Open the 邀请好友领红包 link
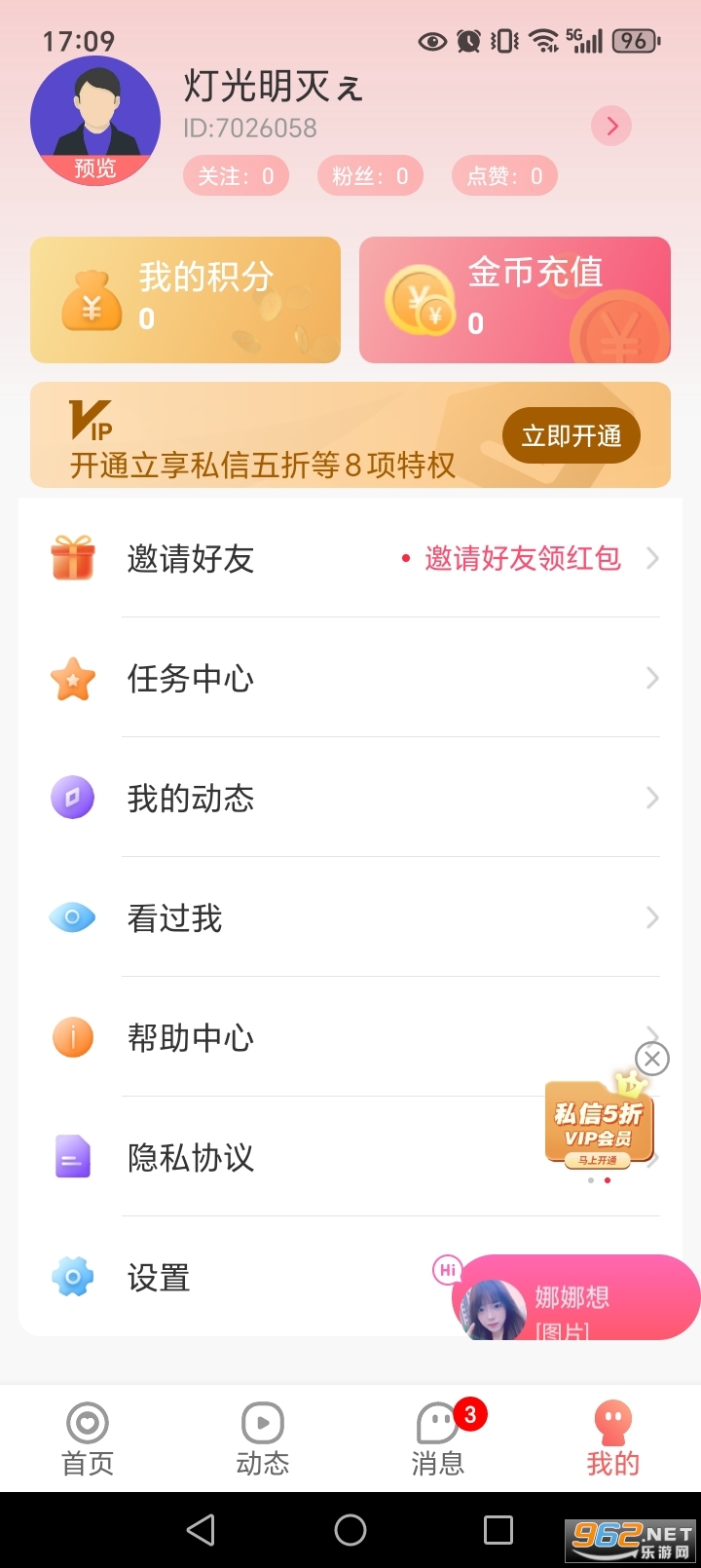 click(522, 558)
